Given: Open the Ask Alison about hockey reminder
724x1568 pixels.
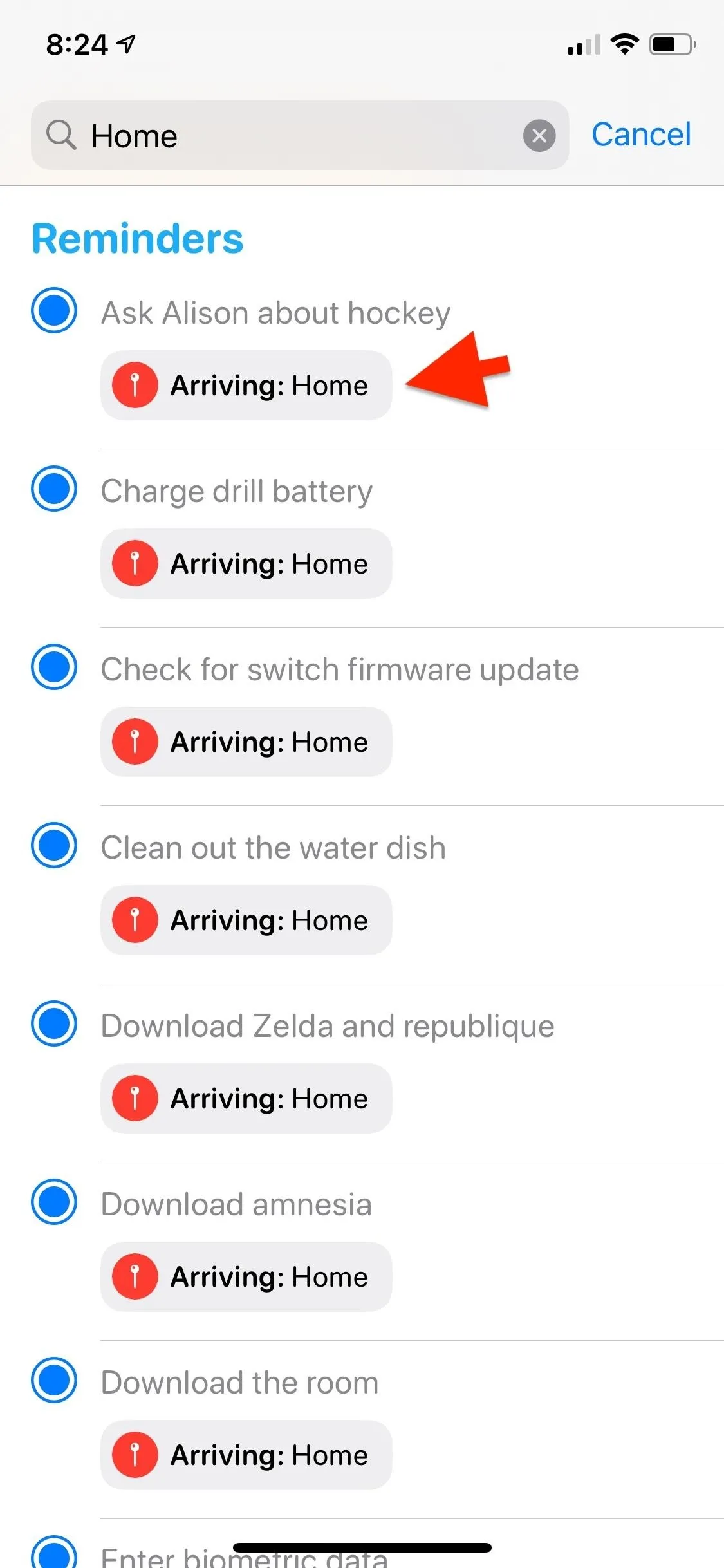Looking at the screenshot, I should tap(275, 313).
